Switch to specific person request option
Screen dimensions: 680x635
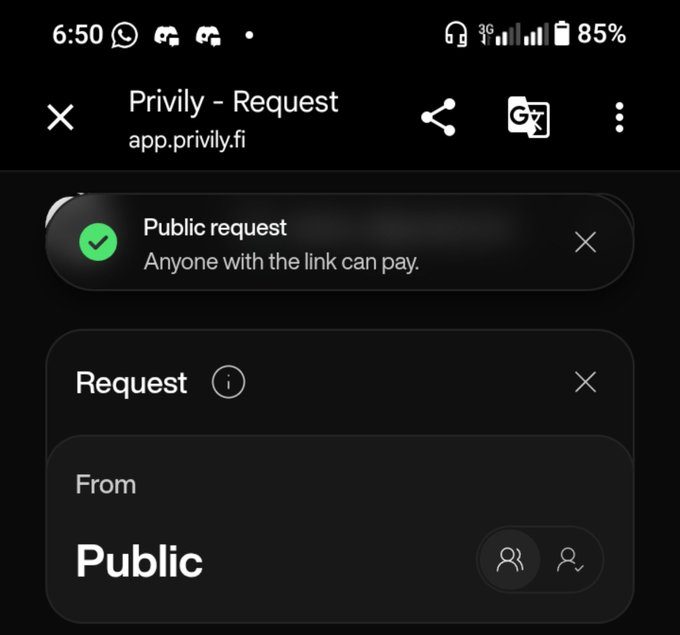pyautogui.click(x=570, y=559)
